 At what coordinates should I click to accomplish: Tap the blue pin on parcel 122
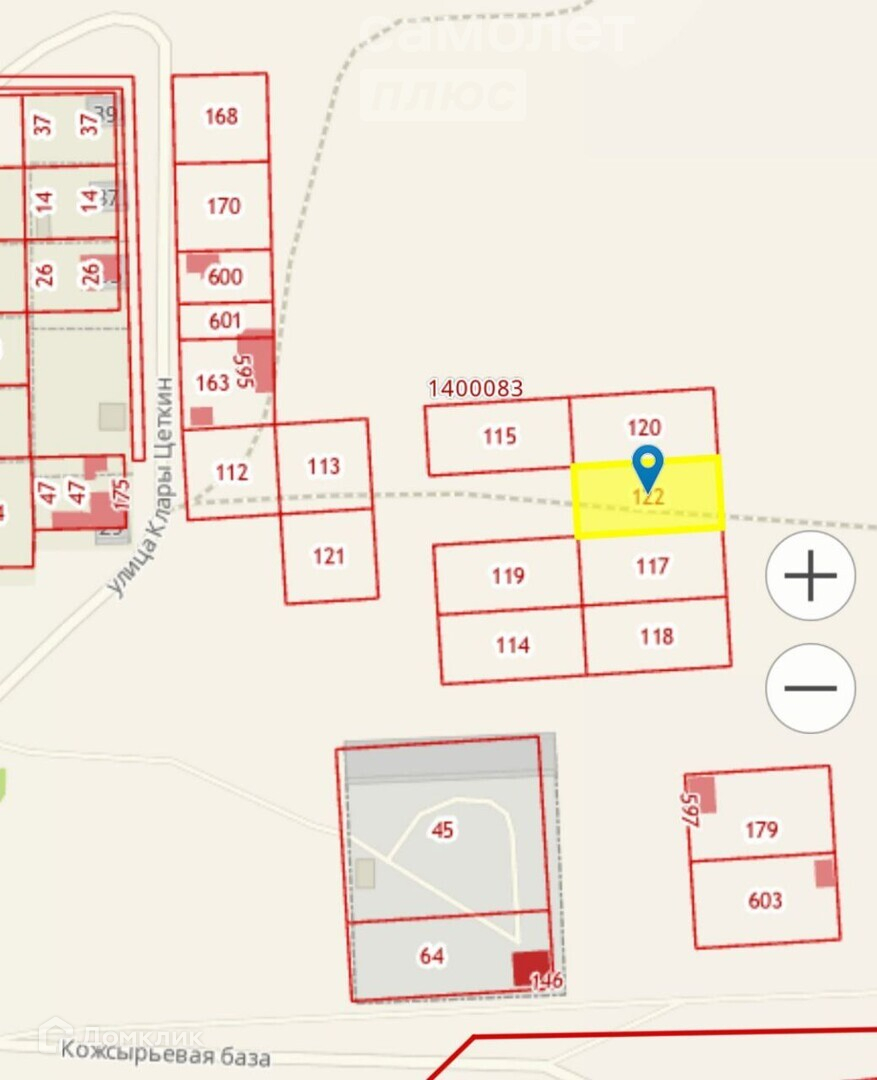648,466
